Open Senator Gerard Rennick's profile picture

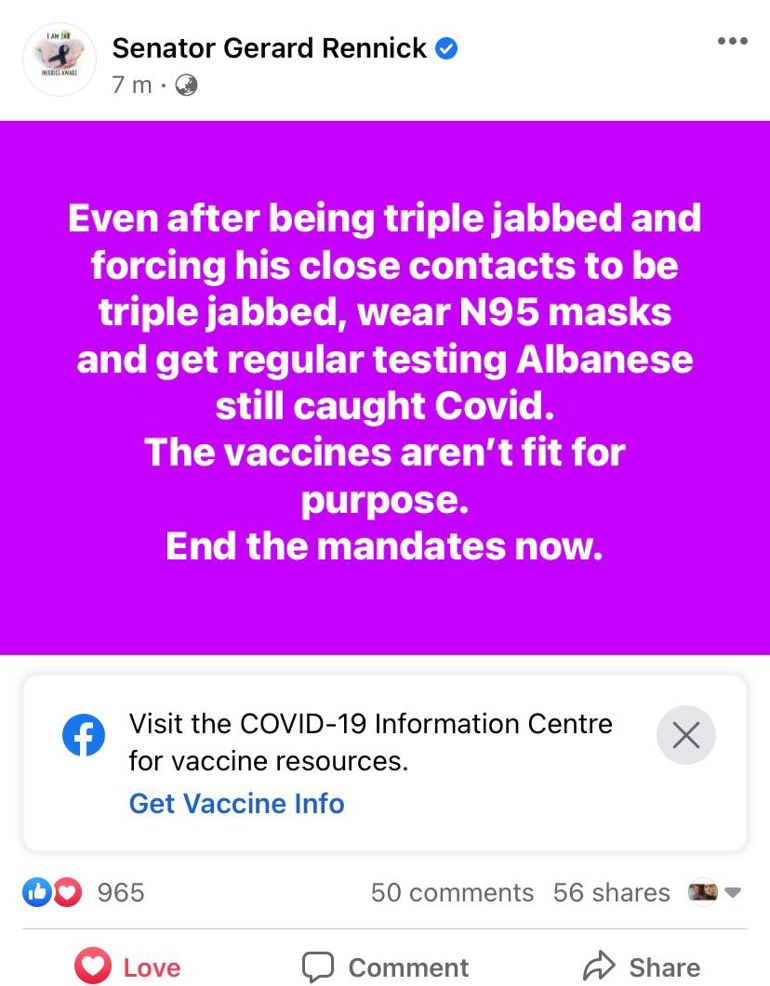click(x=59, y=60)
